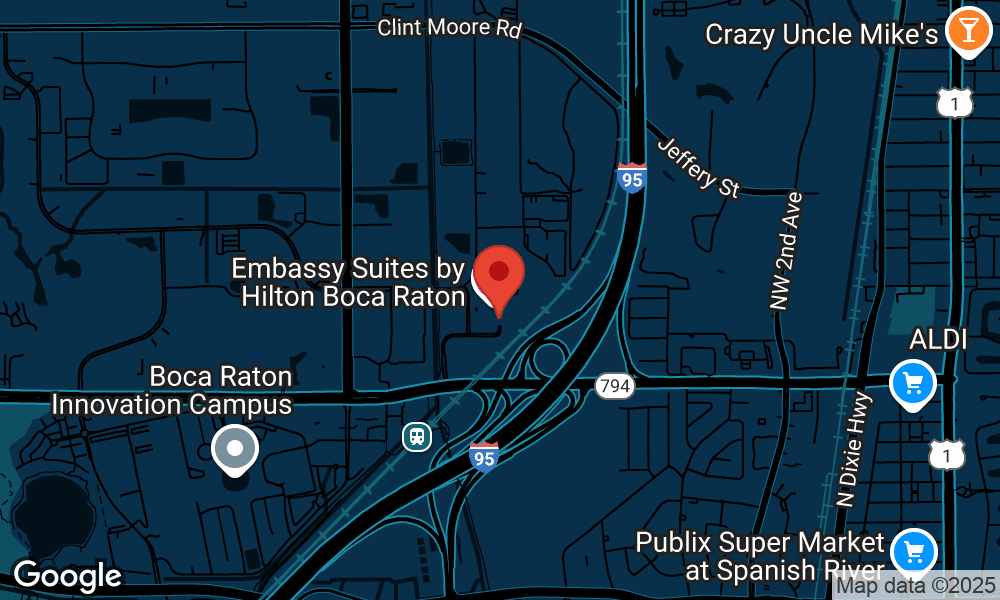Image resolution: width=1000 pixels, height=600 pixels.
Task: Tap the train station icon
Action: [x=416, y=436]
